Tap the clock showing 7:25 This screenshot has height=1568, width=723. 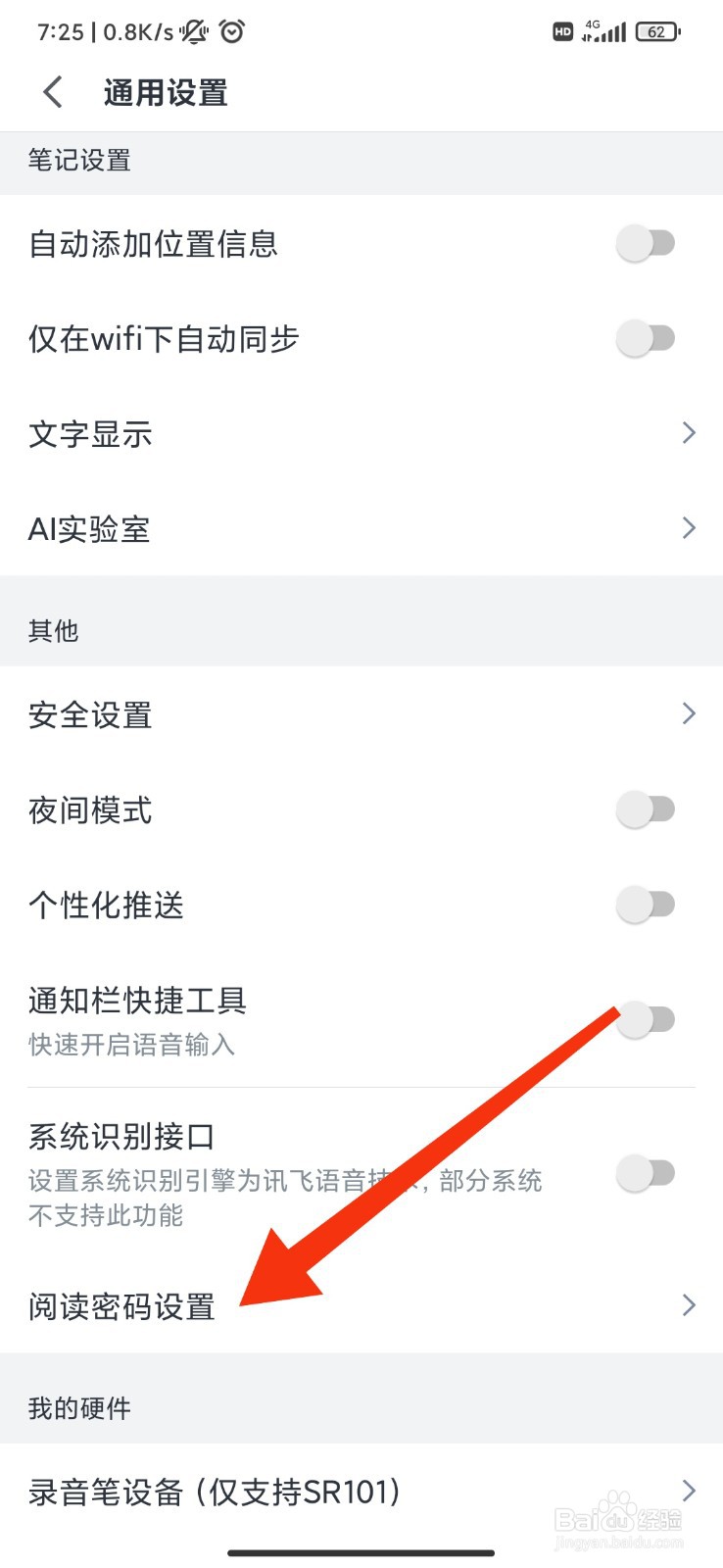pos(57,30)
